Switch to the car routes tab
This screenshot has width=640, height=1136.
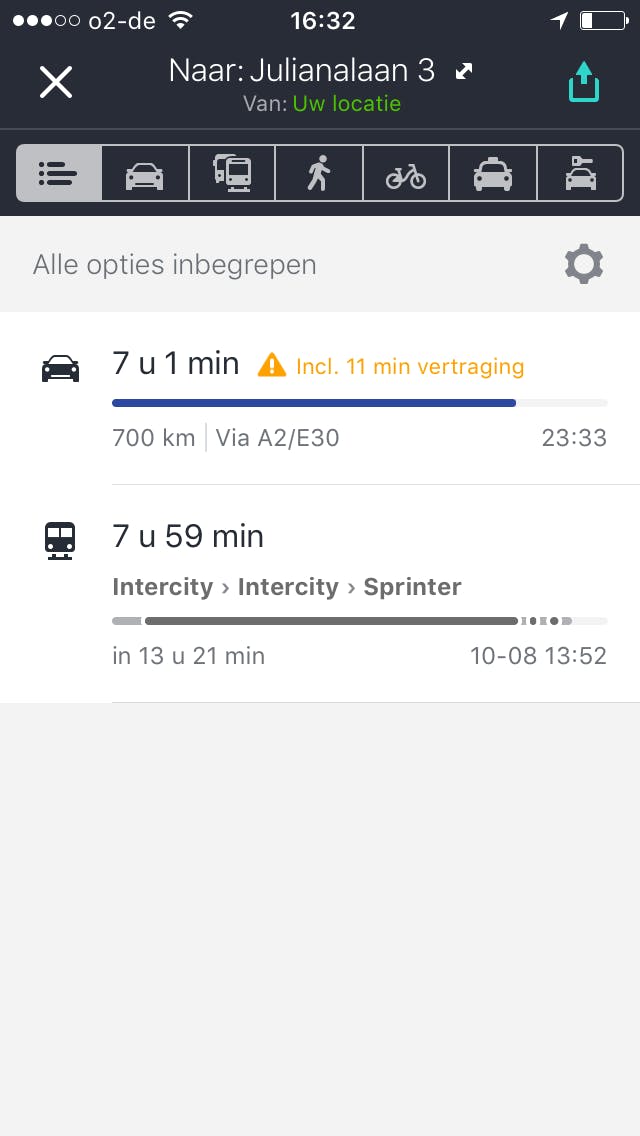(x=145, y=174)
